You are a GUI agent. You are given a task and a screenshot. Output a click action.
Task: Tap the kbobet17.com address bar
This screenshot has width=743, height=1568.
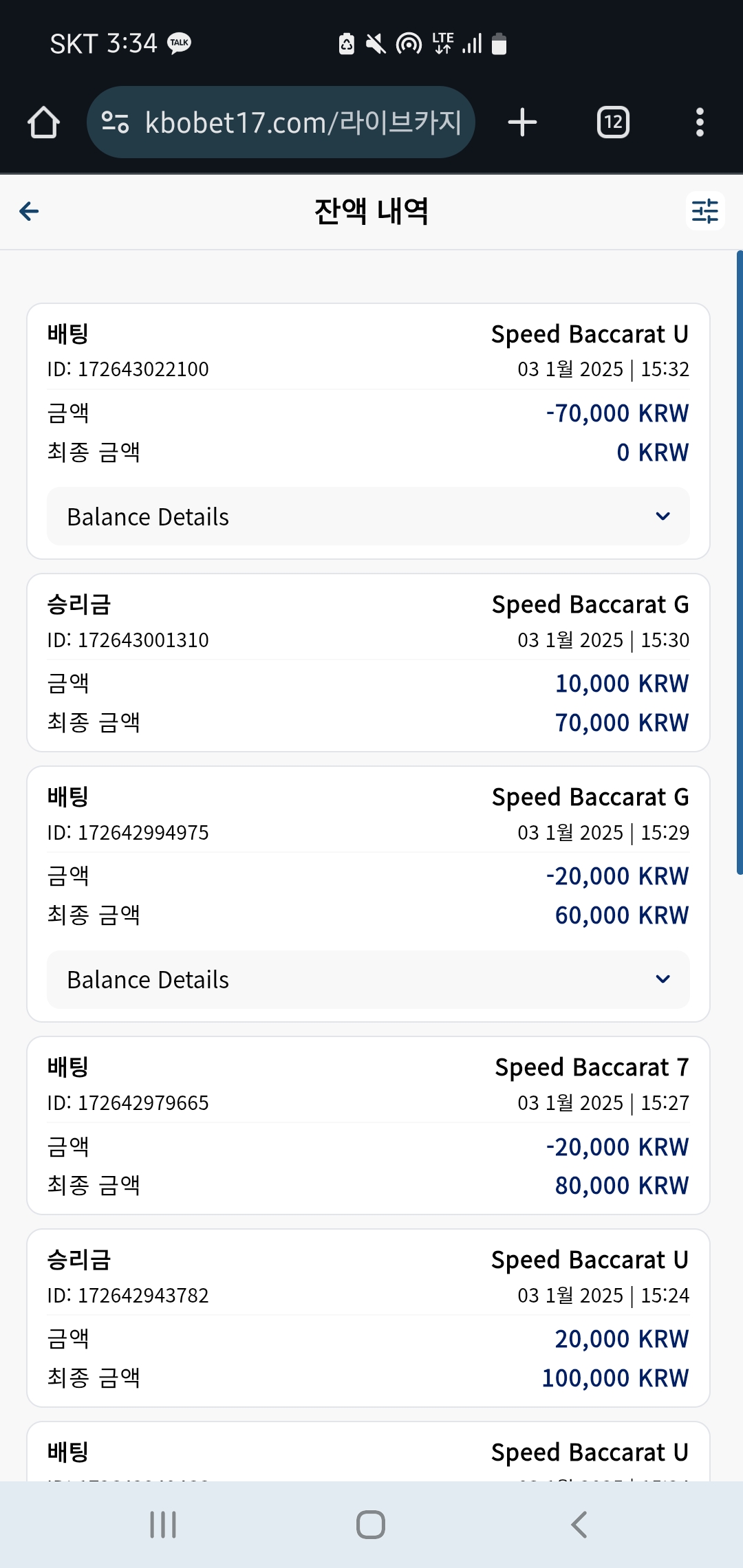click(x=281, y=122)
